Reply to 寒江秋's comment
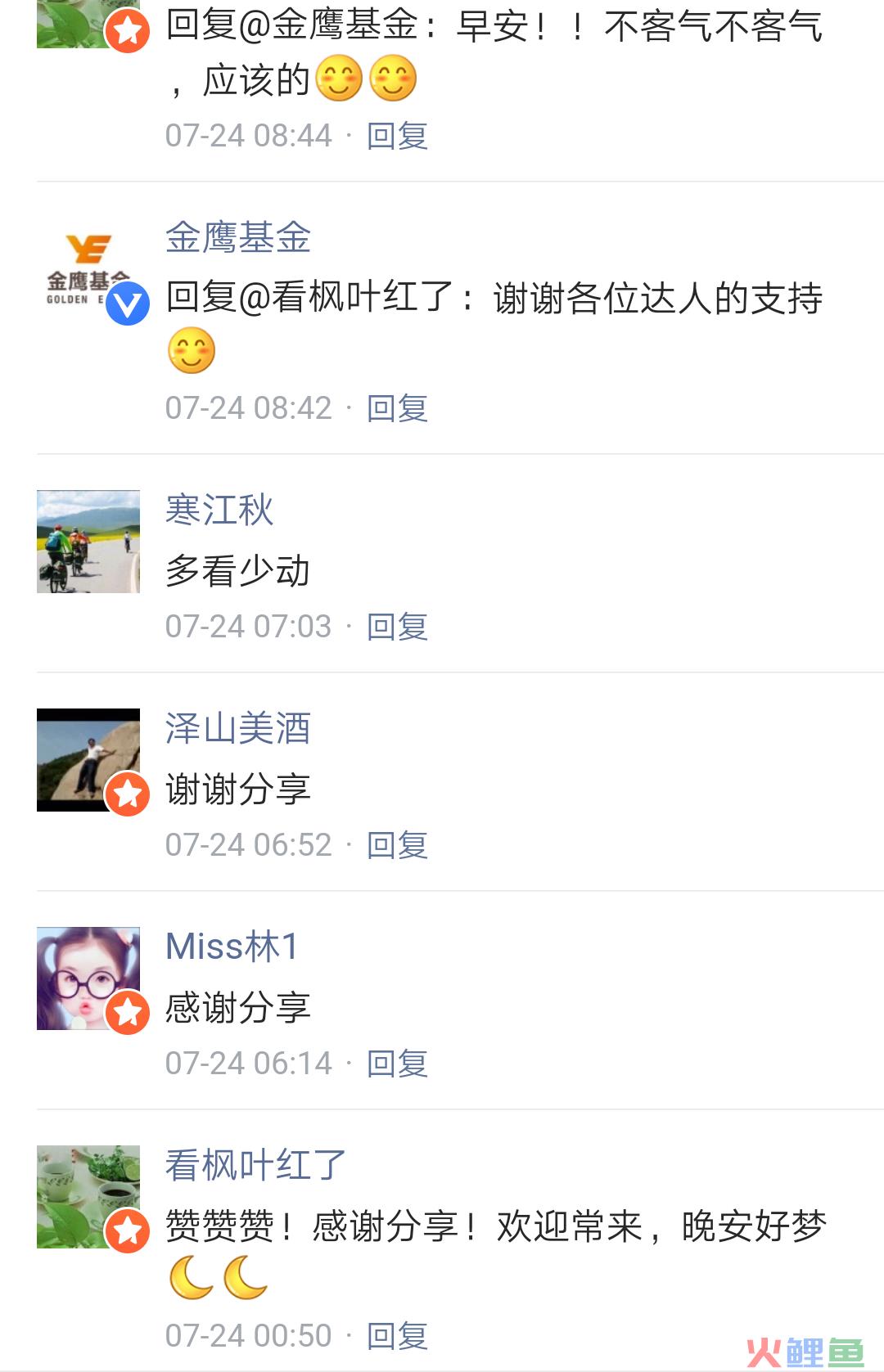 pyautogui.click(x=397, y=627)
